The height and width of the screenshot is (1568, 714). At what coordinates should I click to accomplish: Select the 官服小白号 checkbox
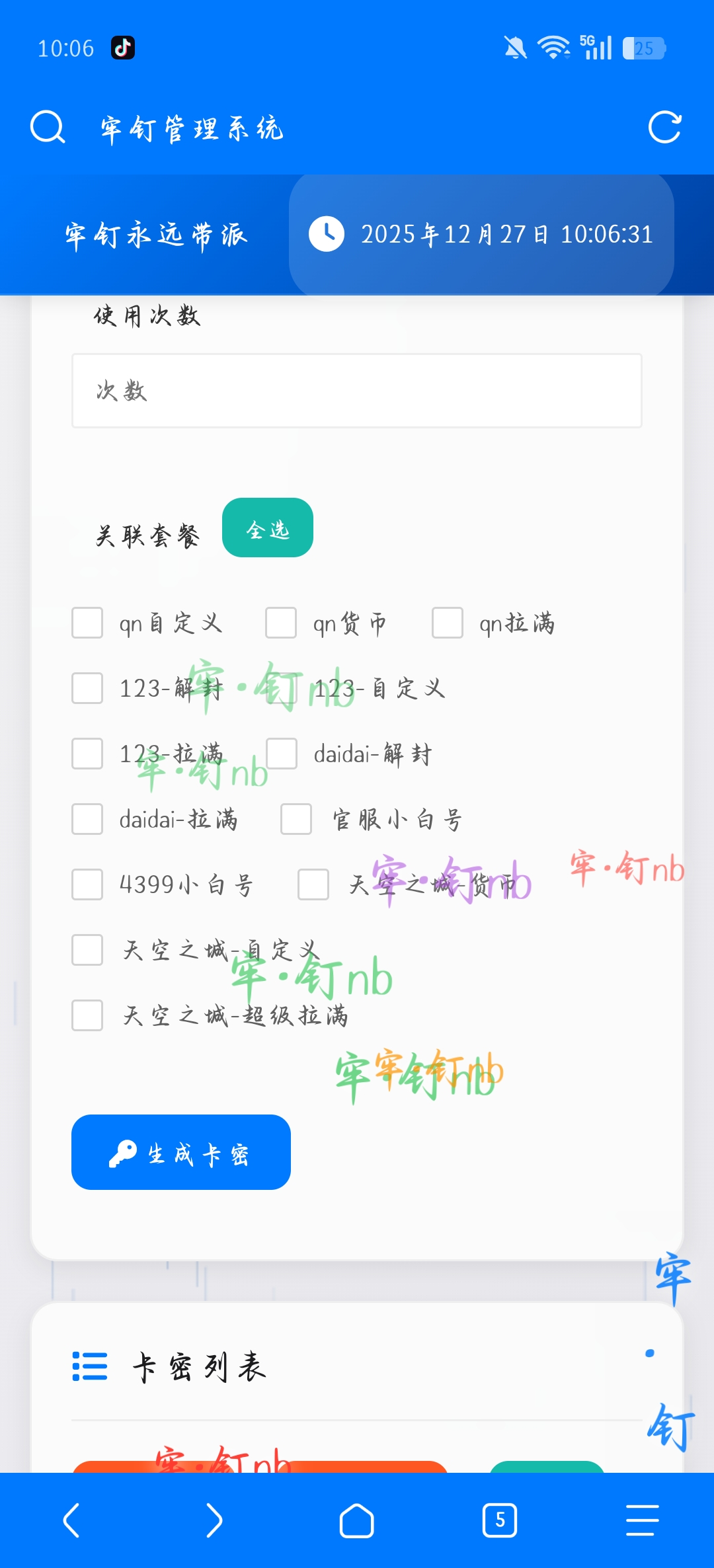pos(296,819)
